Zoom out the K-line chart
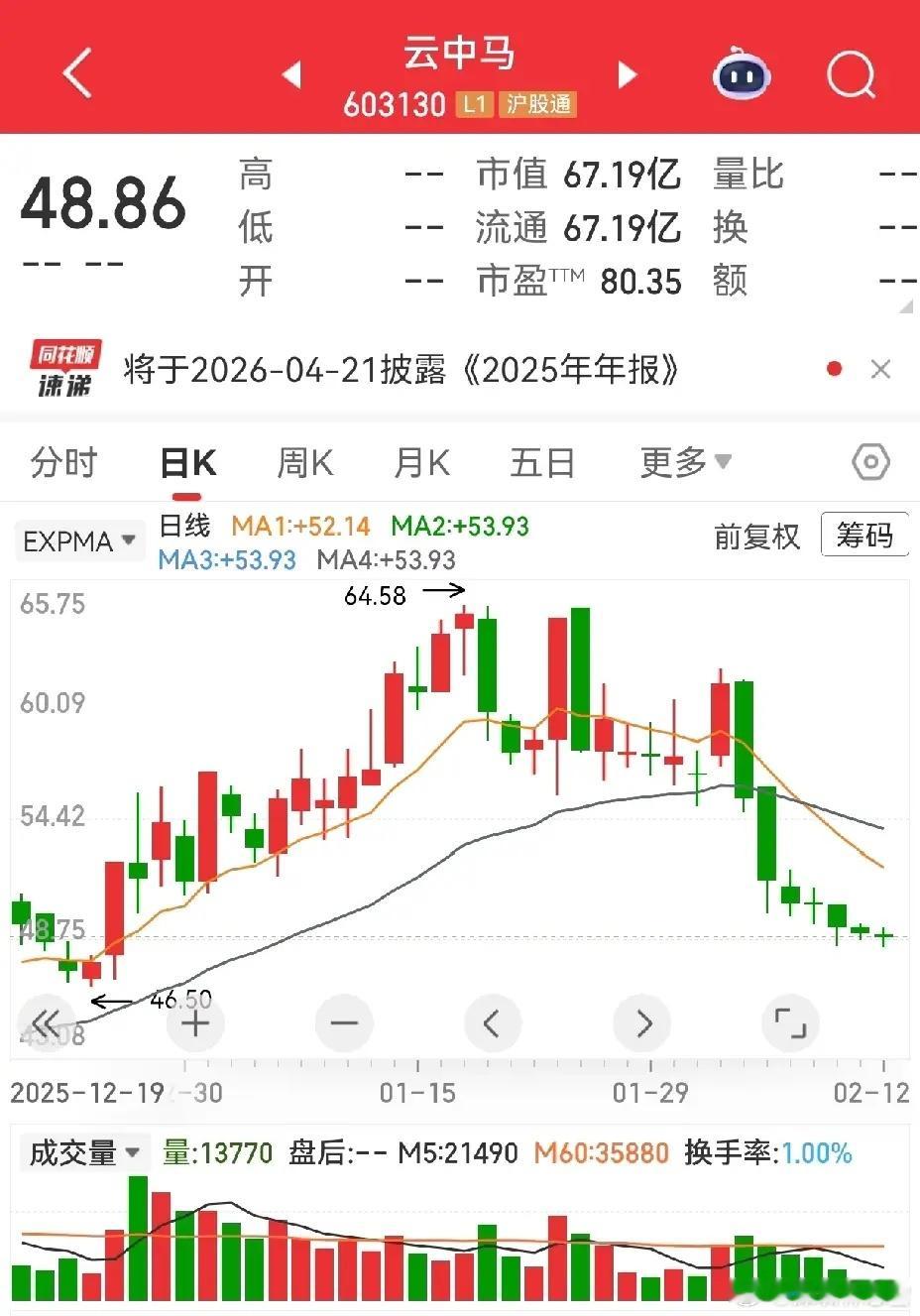Screen dimensions: 920x1316 [x=344, y=1022]
